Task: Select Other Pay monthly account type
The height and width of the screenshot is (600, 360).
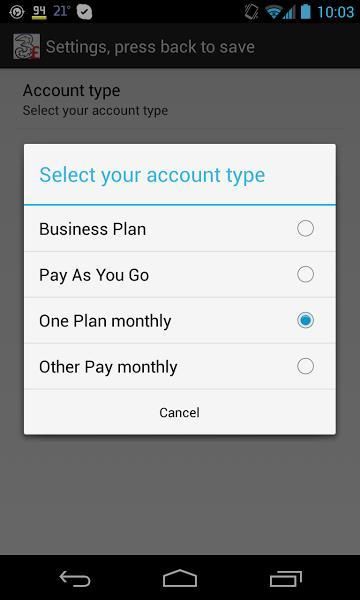Action: pos(180,367)
